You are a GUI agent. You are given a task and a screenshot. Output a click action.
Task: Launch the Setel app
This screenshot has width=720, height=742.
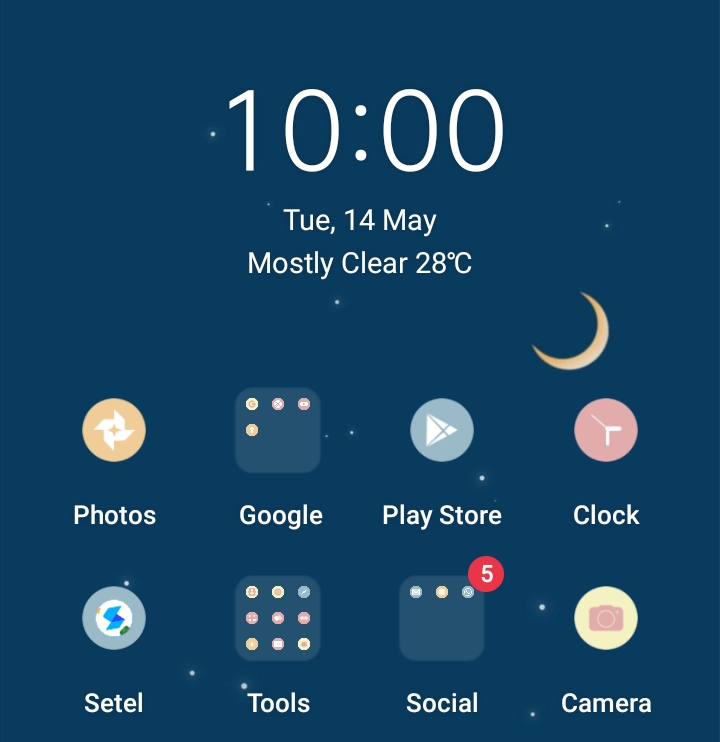(114, 618)
